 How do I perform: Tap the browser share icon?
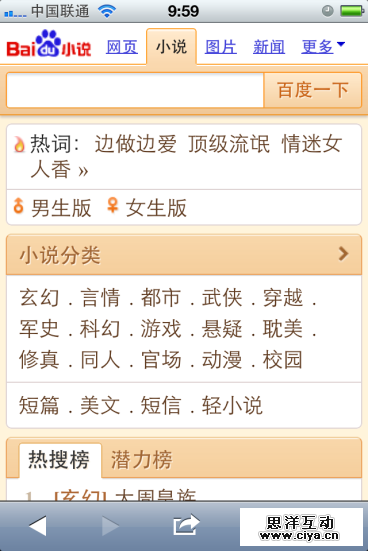tap(186, 525)
